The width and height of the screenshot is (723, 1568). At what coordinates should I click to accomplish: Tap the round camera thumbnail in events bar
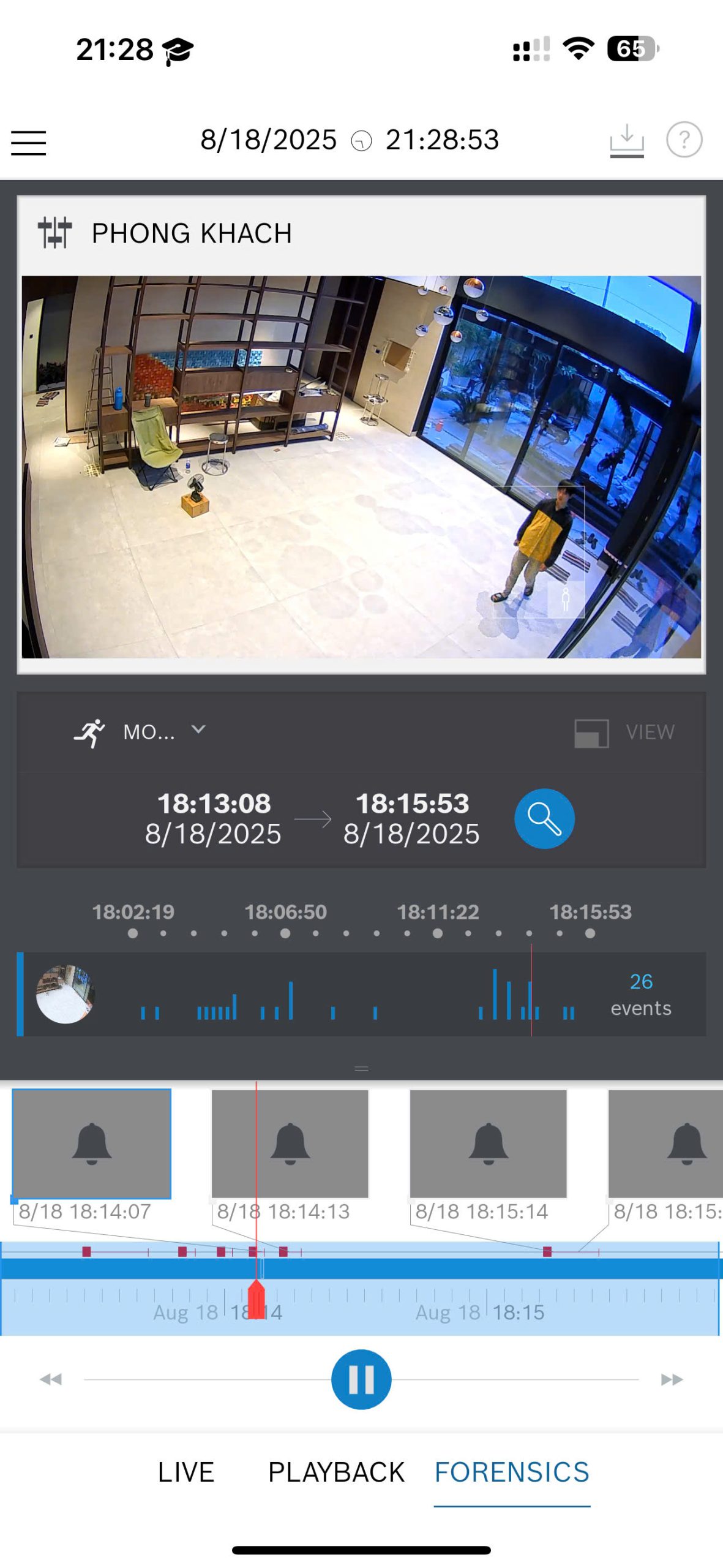tap(65, 993)
